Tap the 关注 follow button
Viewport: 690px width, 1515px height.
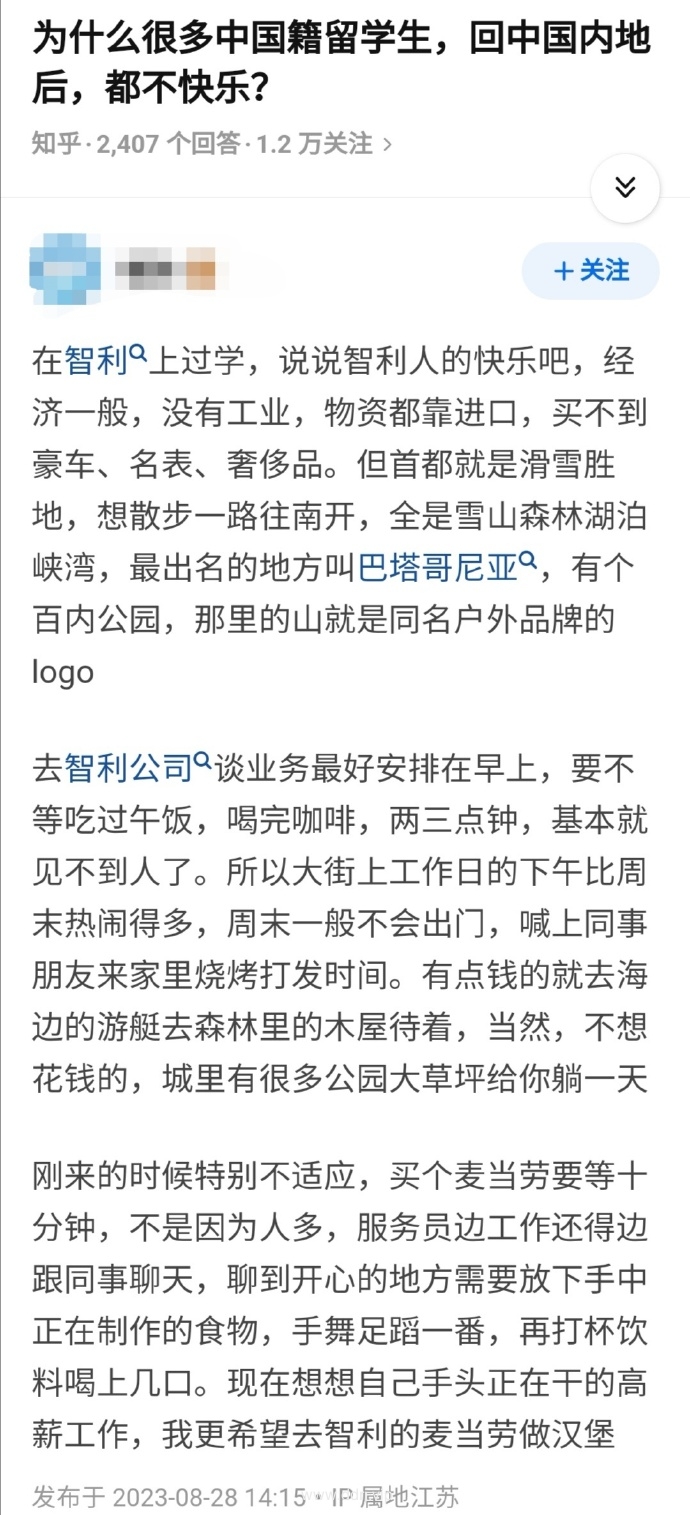click(x=591, y=271)
